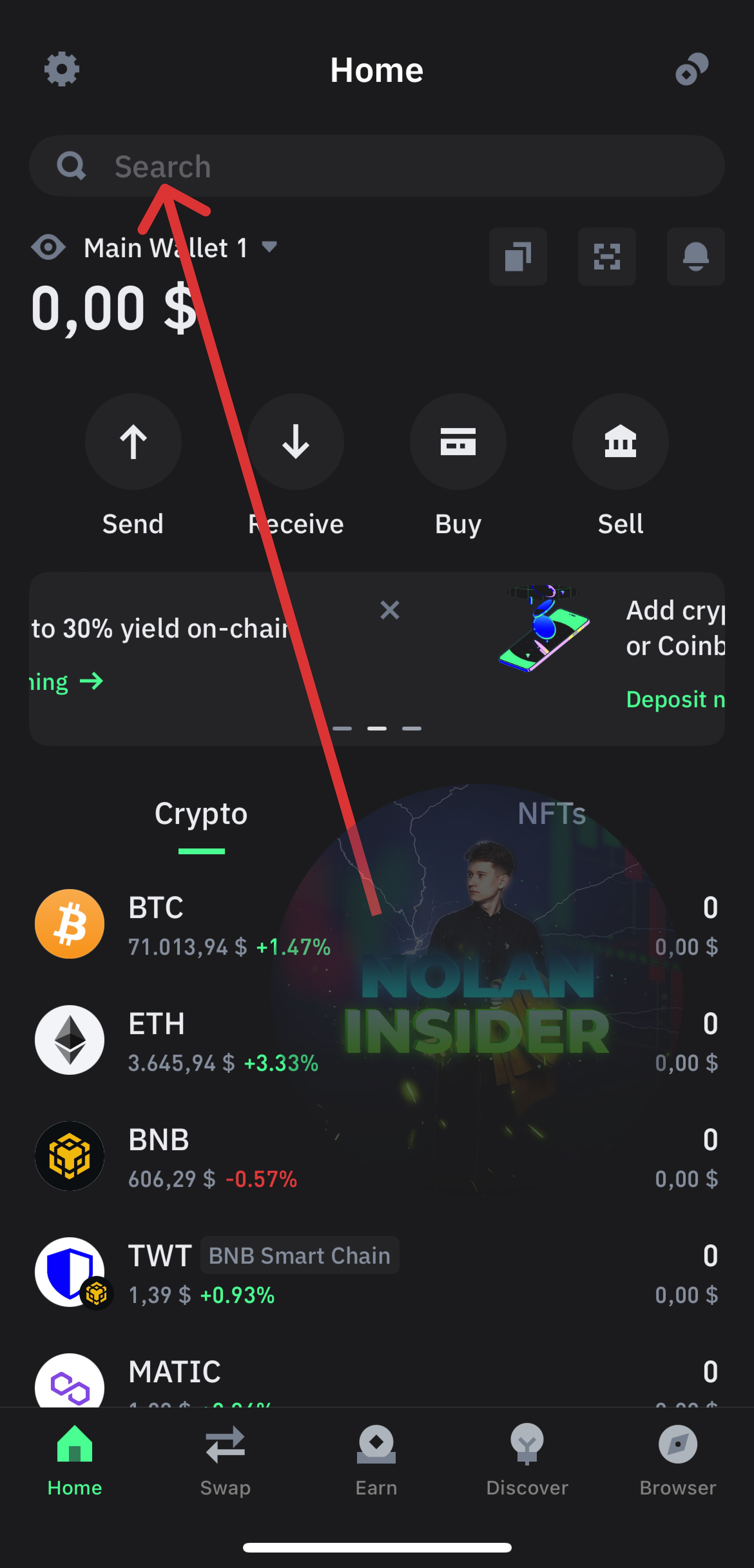The width and height of the screenshot is (754, 1568).
Task: Open the ETH asset row
Action: click(x=377, y=1040)
